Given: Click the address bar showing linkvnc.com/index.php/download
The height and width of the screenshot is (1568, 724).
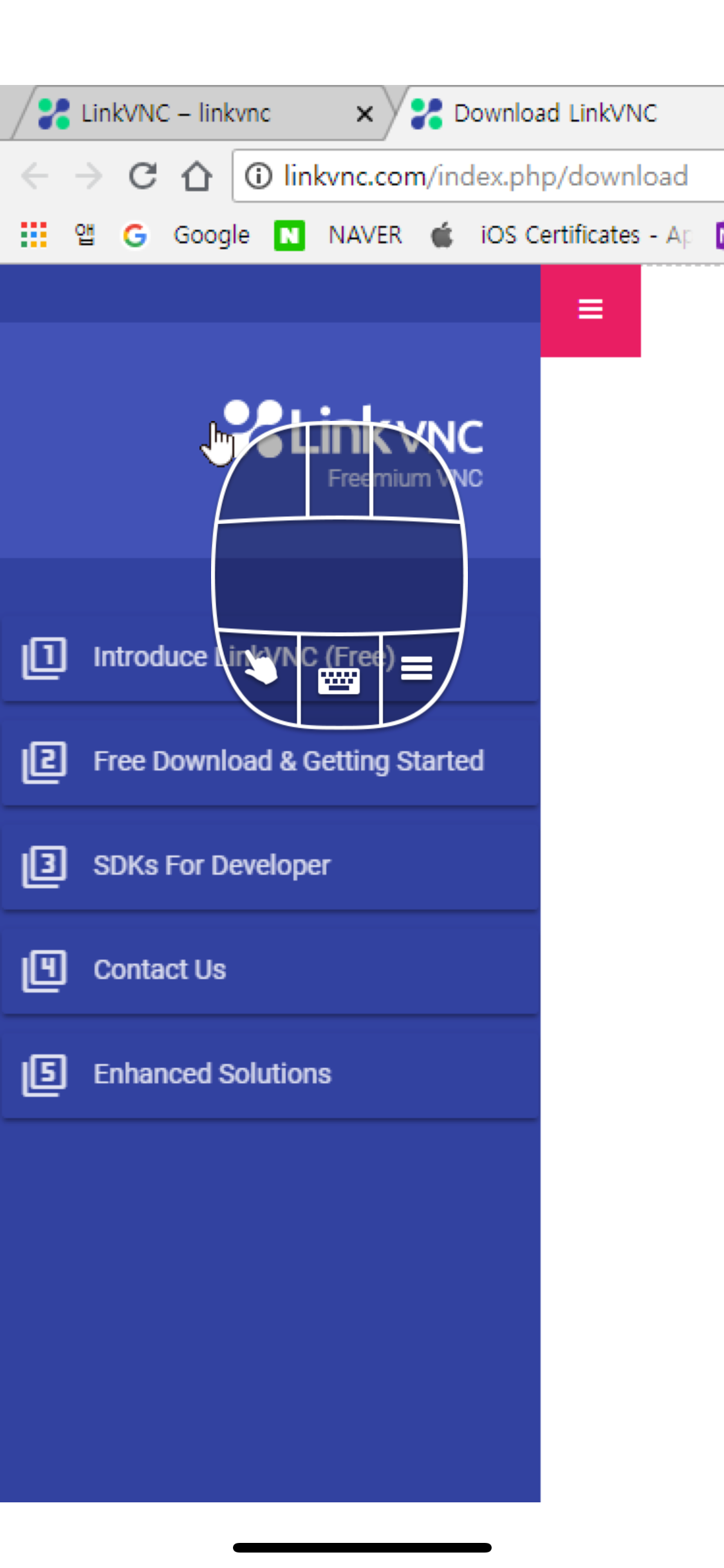Looking at the screenshot, I should pos(483,176).
